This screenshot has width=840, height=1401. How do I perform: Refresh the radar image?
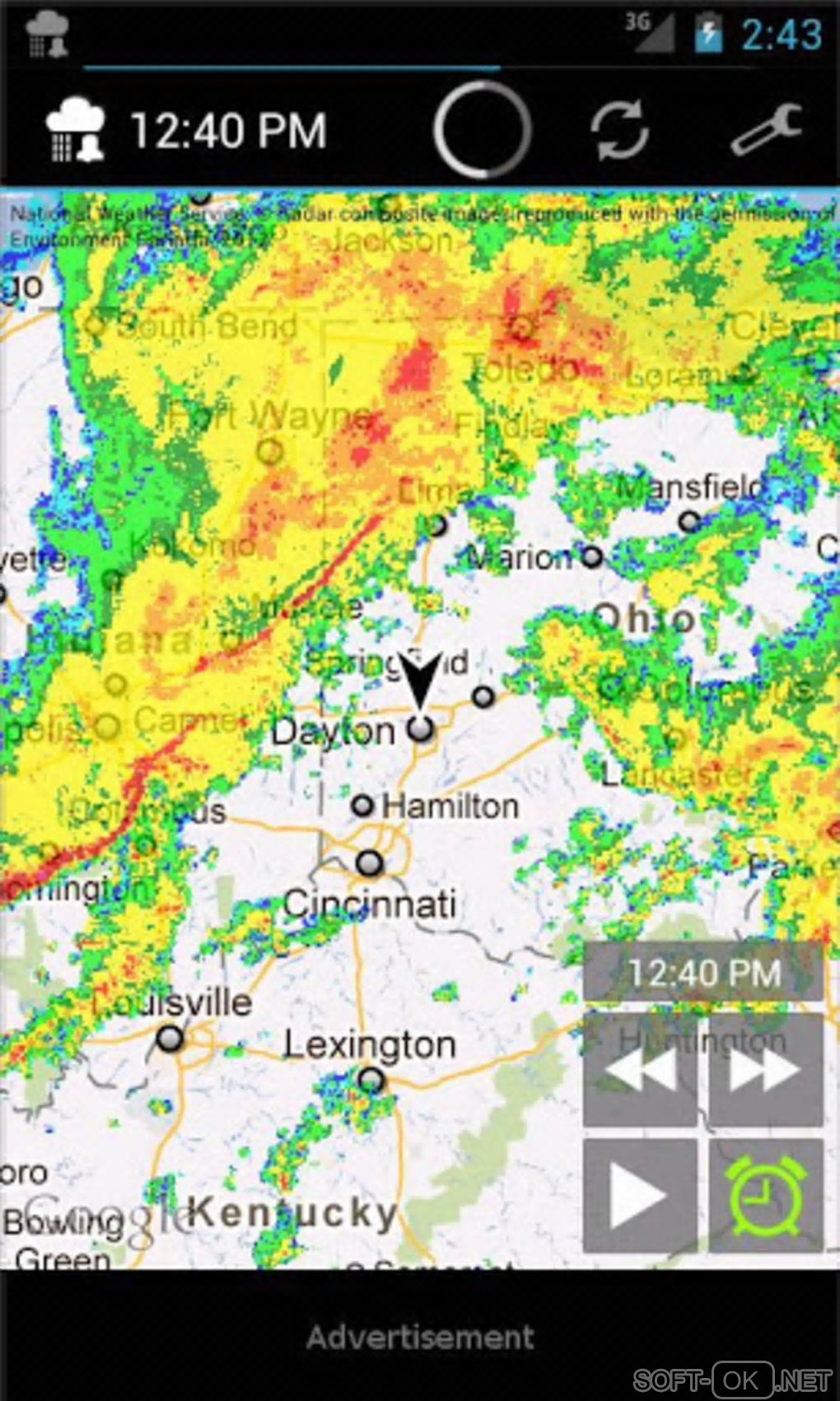[x=619, y=130]
